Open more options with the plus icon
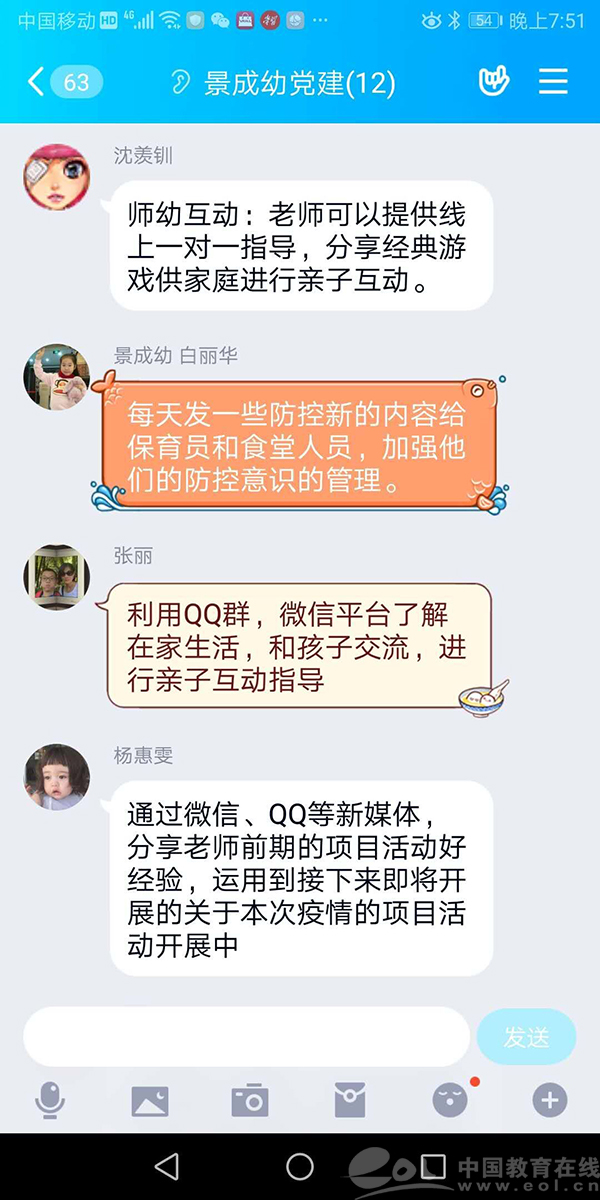600x1200 pixels. click(x=549, y=1101)
